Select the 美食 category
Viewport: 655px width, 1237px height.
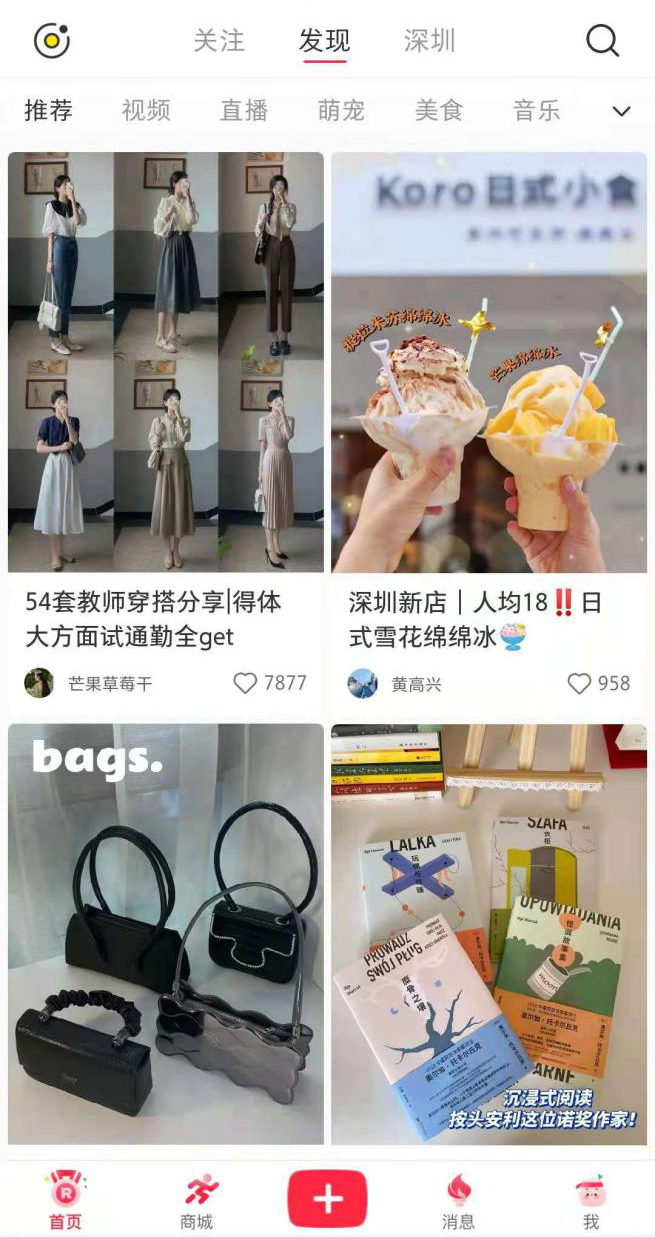(439, 110)
